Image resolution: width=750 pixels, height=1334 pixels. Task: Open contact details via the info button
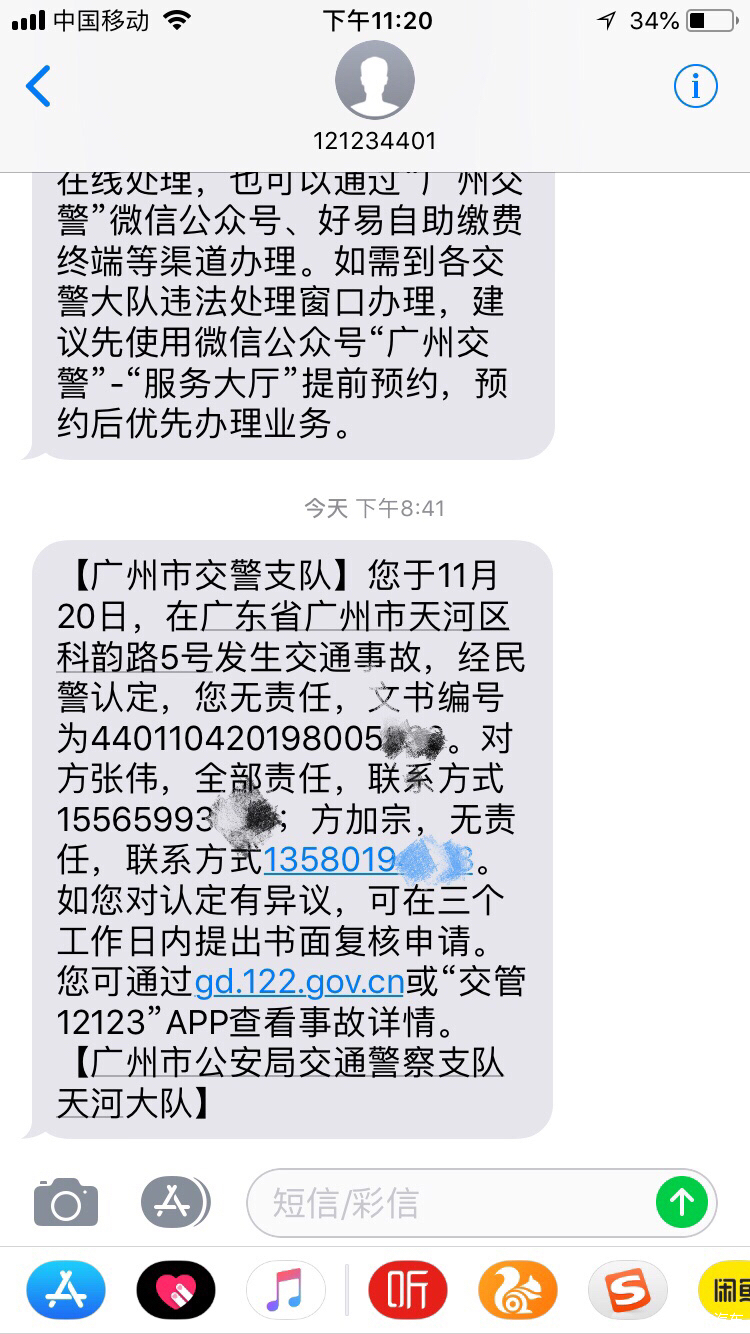(x=695, y=86)
